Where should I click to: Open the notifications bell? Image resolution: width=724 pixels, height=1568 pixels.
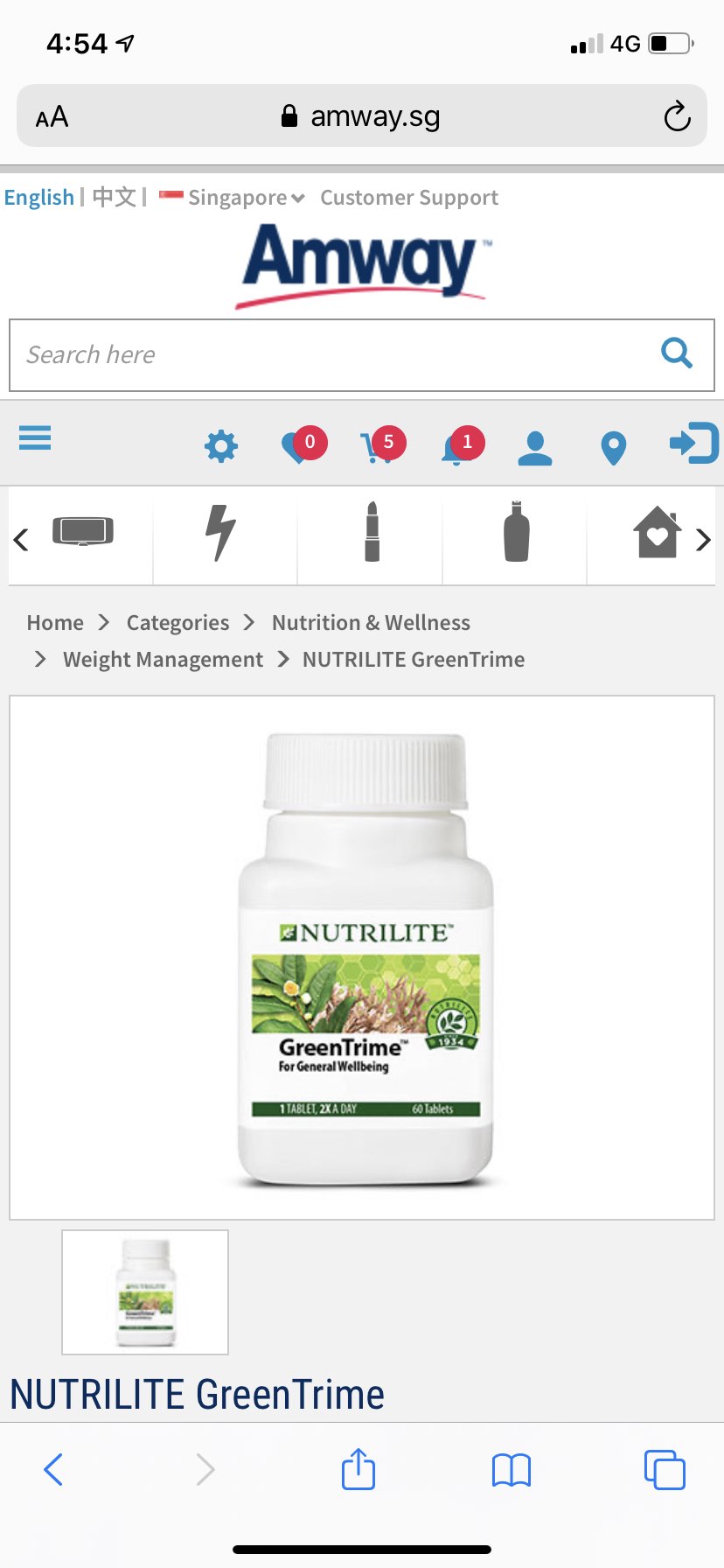tap(458, 446)
